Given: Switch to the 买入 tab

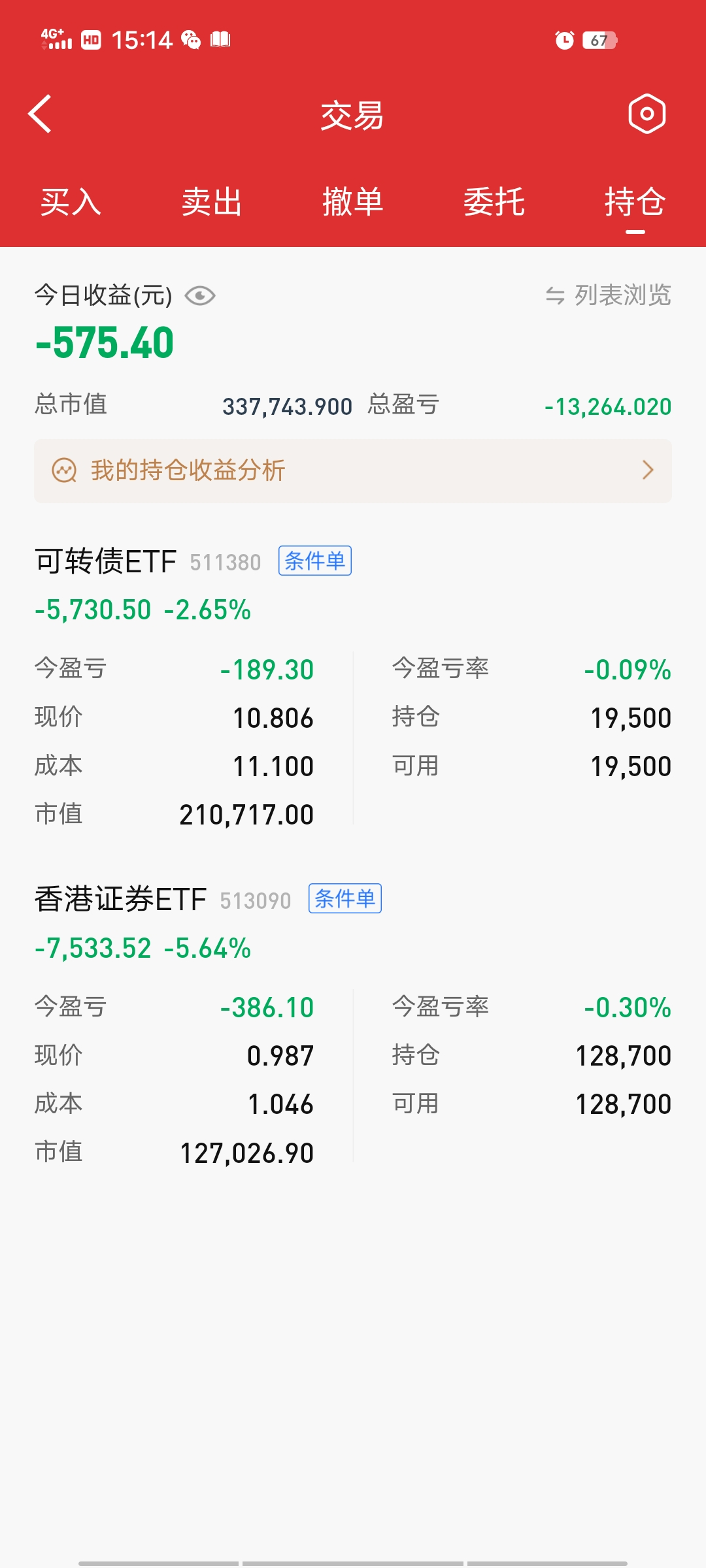Looking at the screenshot, I should tap(71, 201).
